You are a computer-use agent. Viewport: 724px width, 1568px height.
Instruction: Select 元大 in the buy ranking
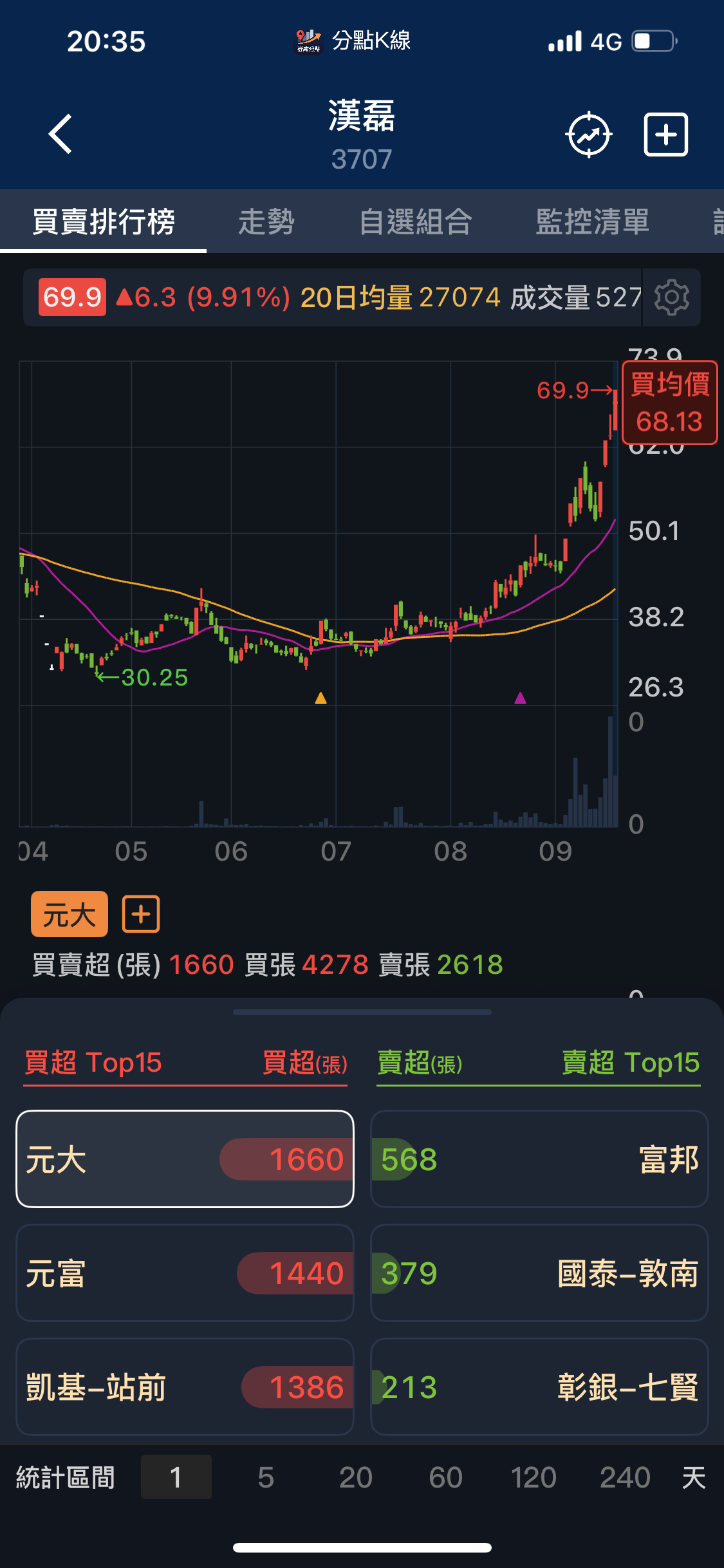(x=185, y=1159)
